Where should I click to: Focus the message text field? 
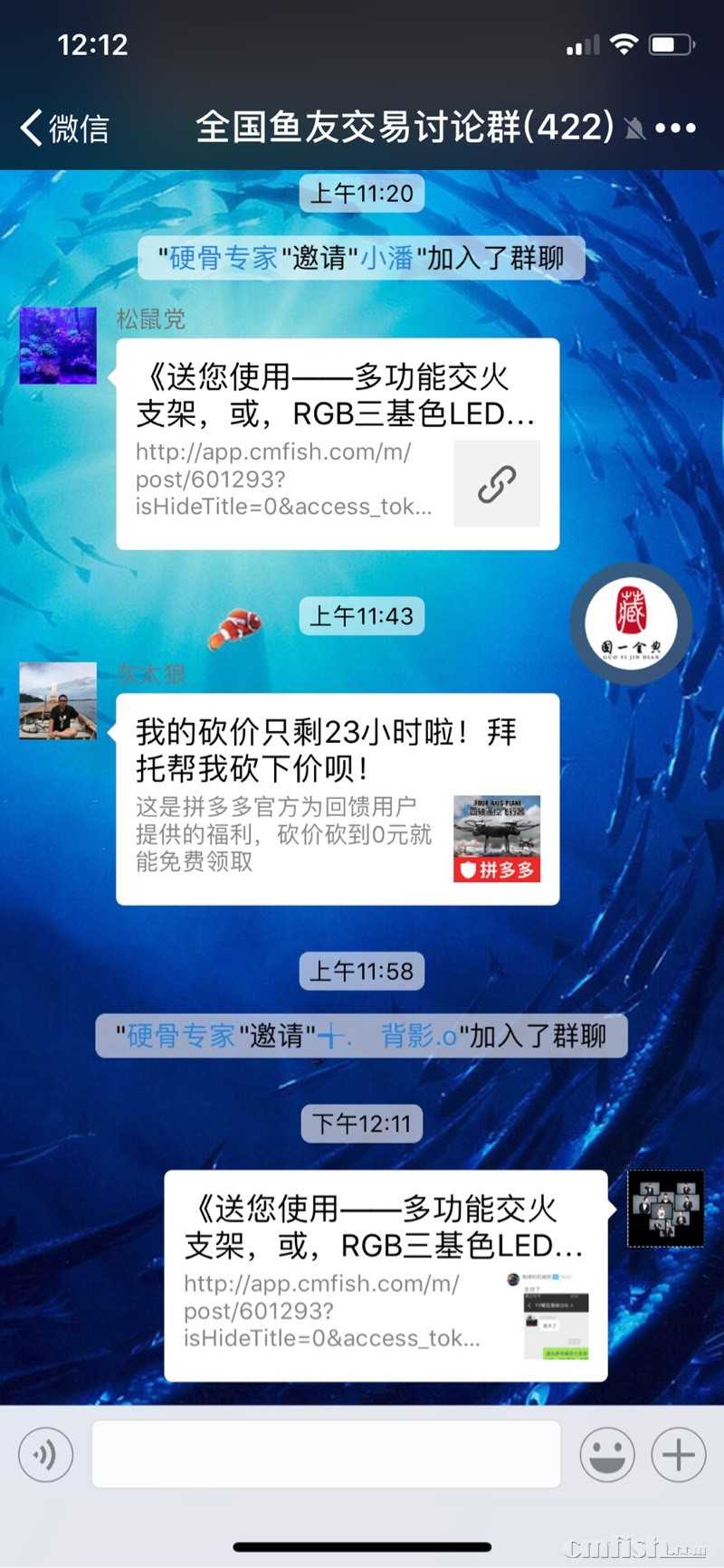tap(326, 1454)
